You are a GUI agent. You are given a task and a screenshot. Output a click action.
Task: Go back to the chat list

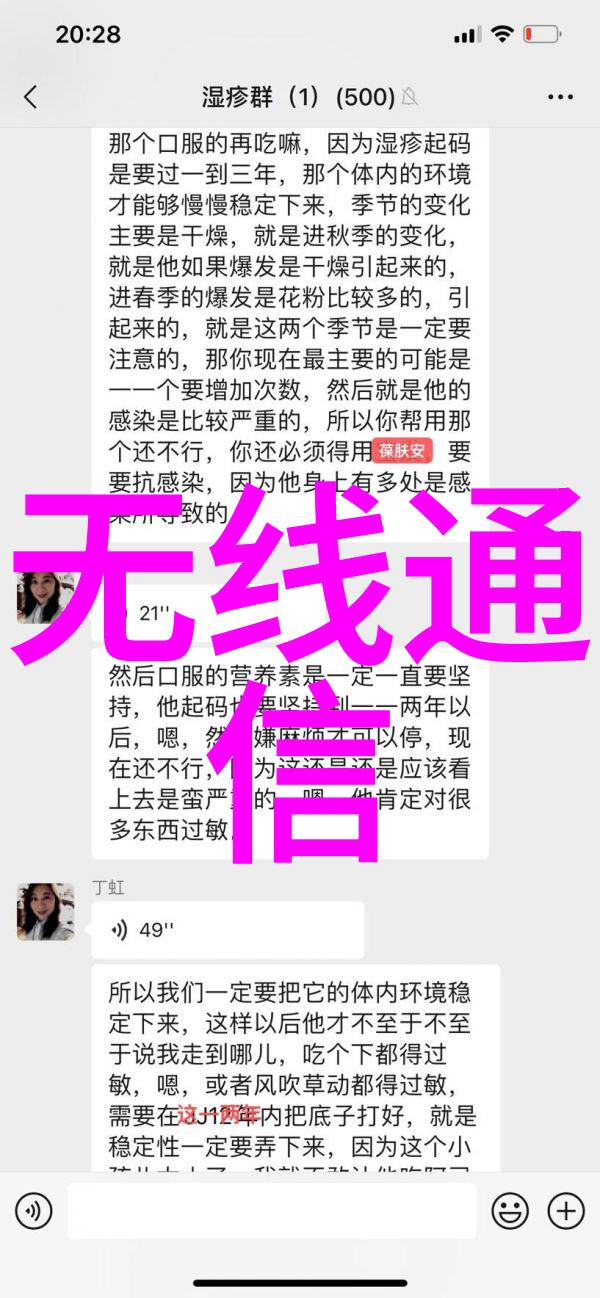point(31,97)
